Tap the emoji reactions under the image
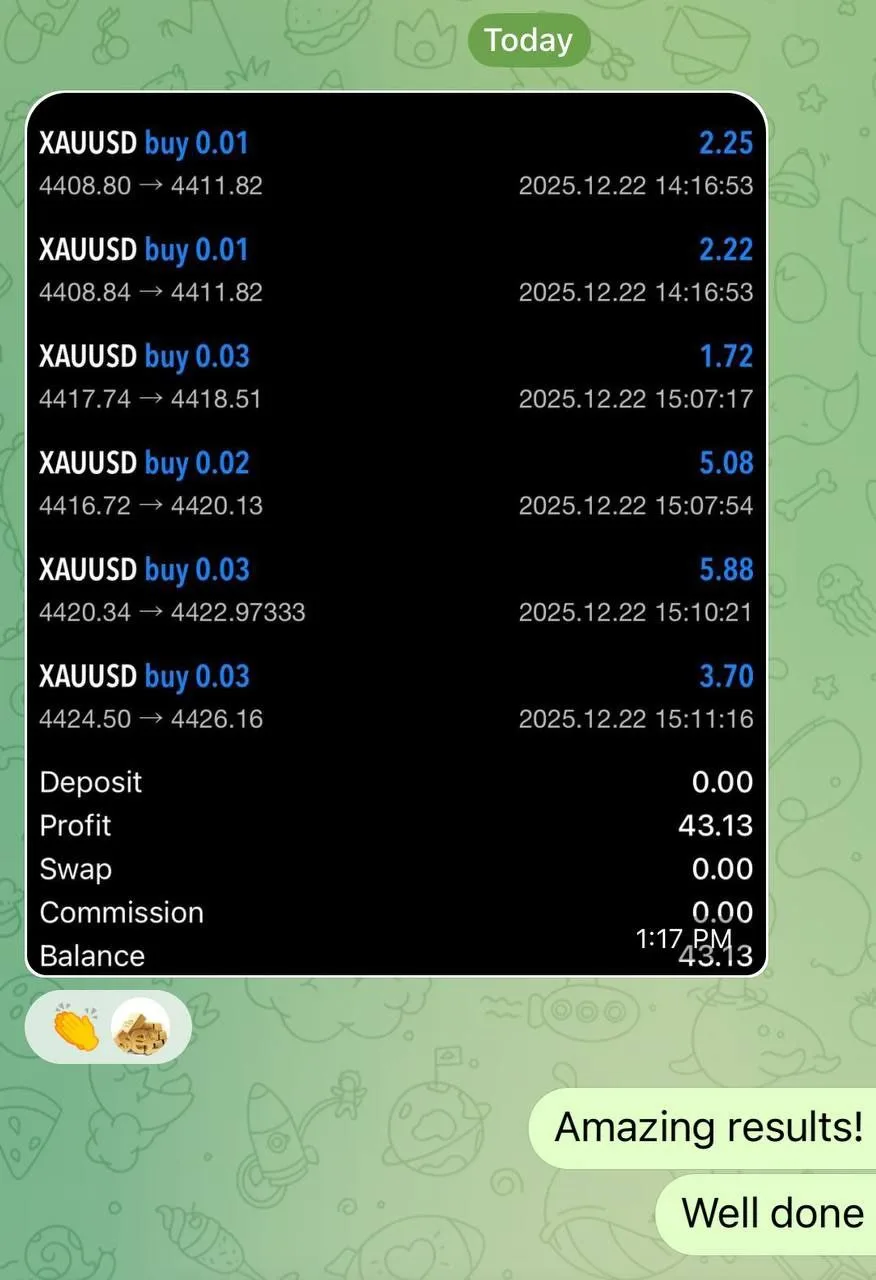 point(108,1027)
